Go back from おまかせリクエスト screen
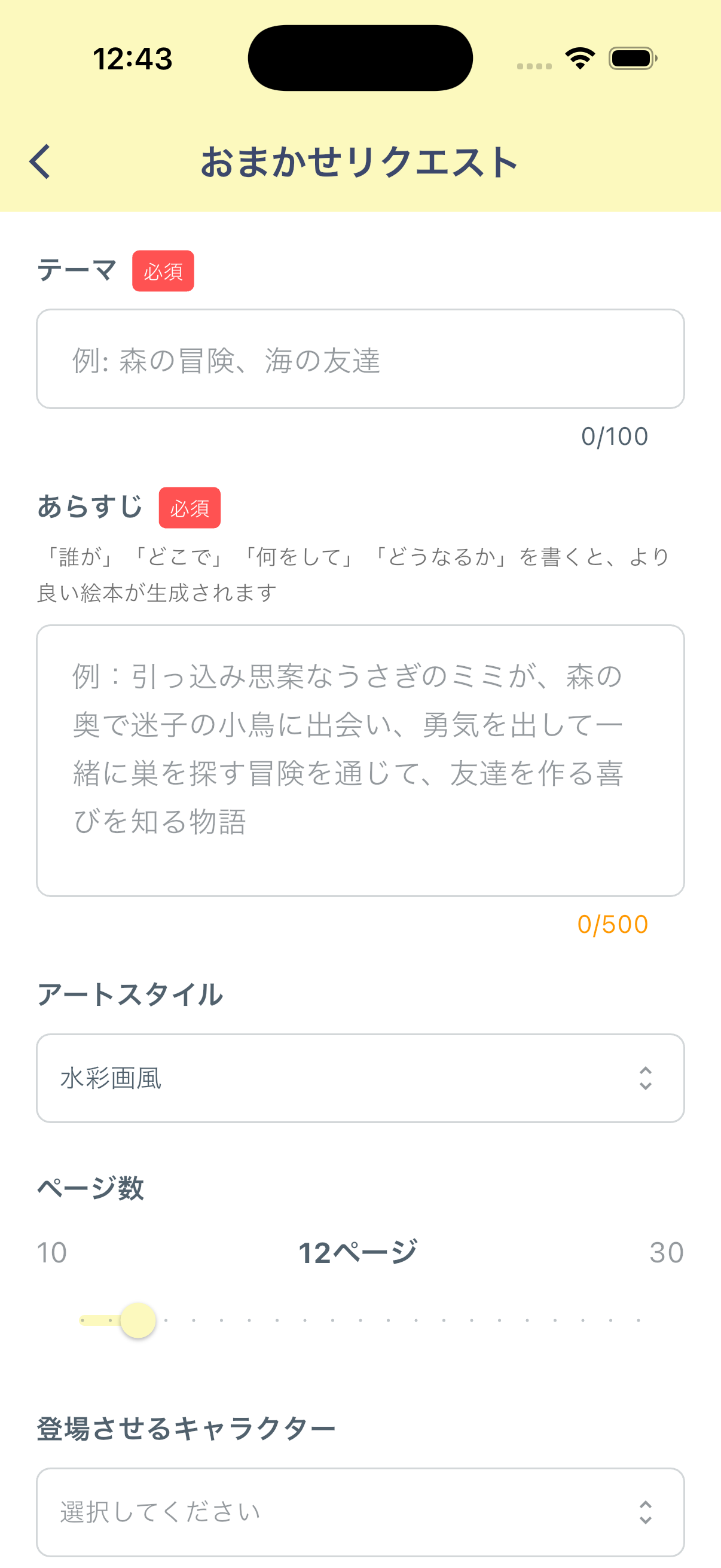The image size is (721, 1568). [x=40, y=162]
